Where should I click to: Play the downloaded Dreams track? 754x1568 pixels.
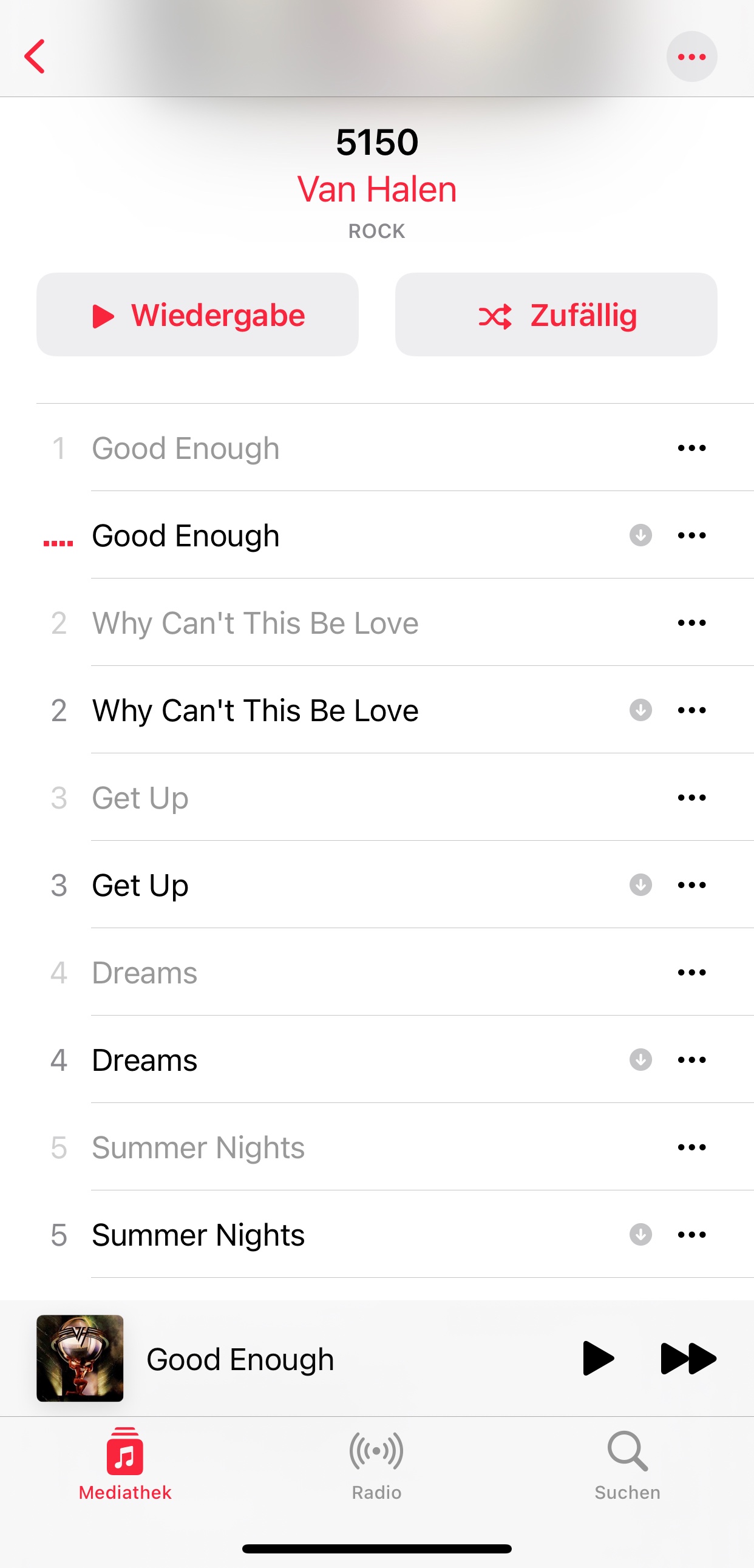point(145,1060)
